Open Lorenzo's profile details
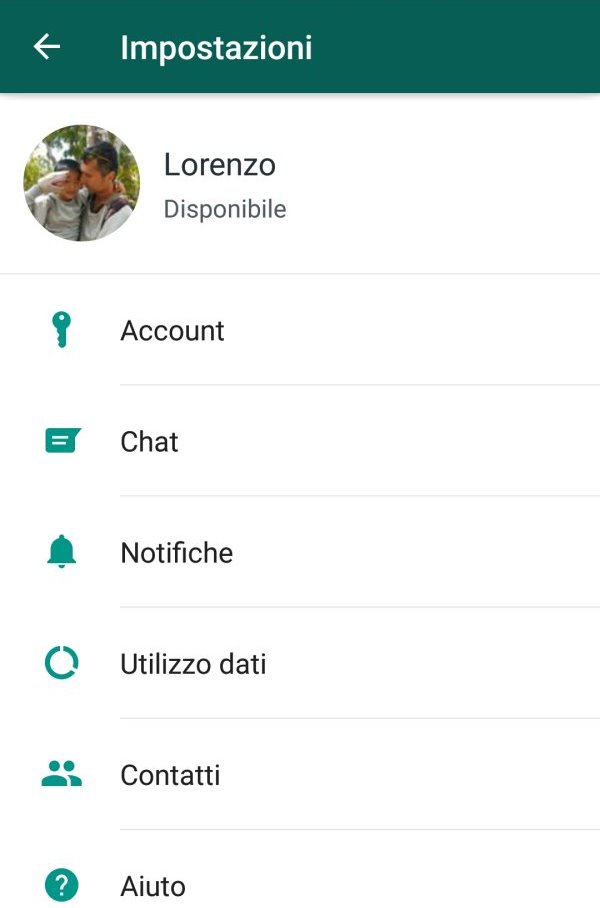The height and width of the screenshot is (908, 600). (220, 185)
